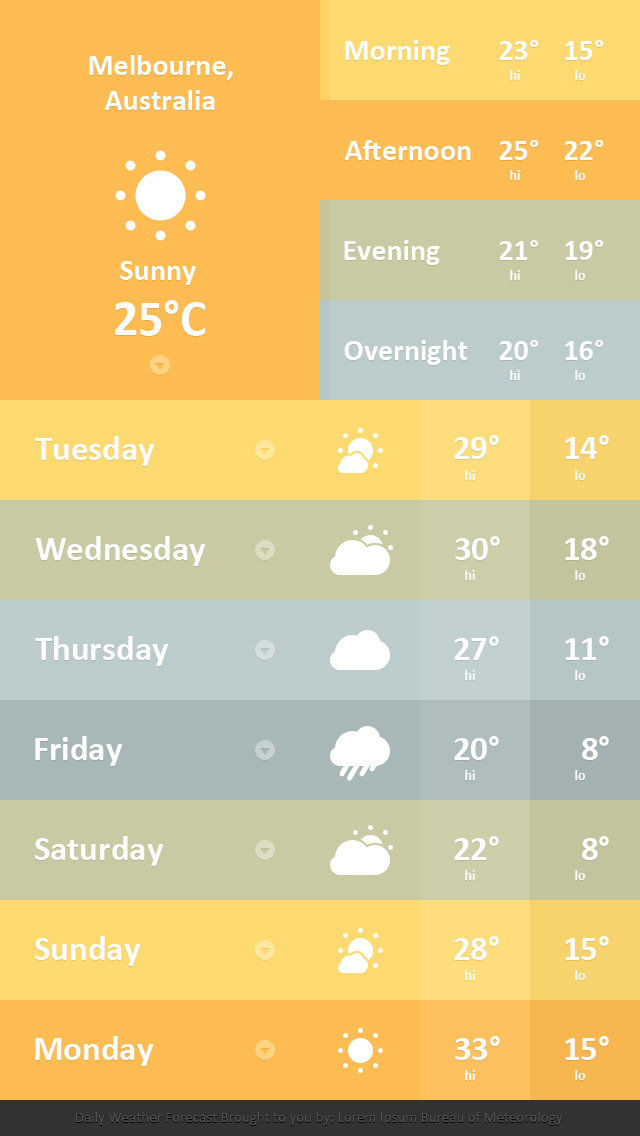The image size is (640, 1136).
Task: Expand the Friday forecast arrow
Action: [265, 750]
